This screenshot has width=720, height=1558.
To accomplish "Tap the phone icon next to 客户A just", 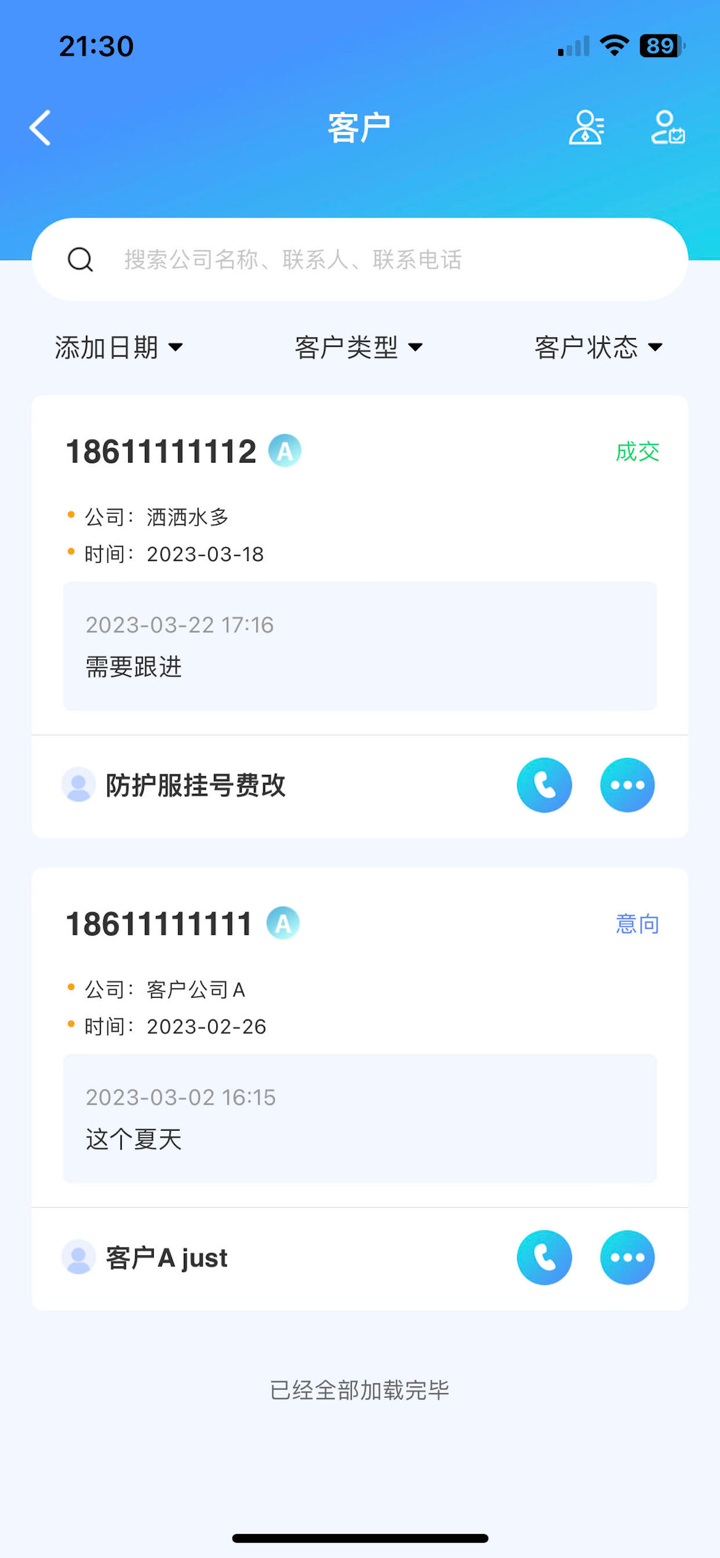I will [544, 1257].
